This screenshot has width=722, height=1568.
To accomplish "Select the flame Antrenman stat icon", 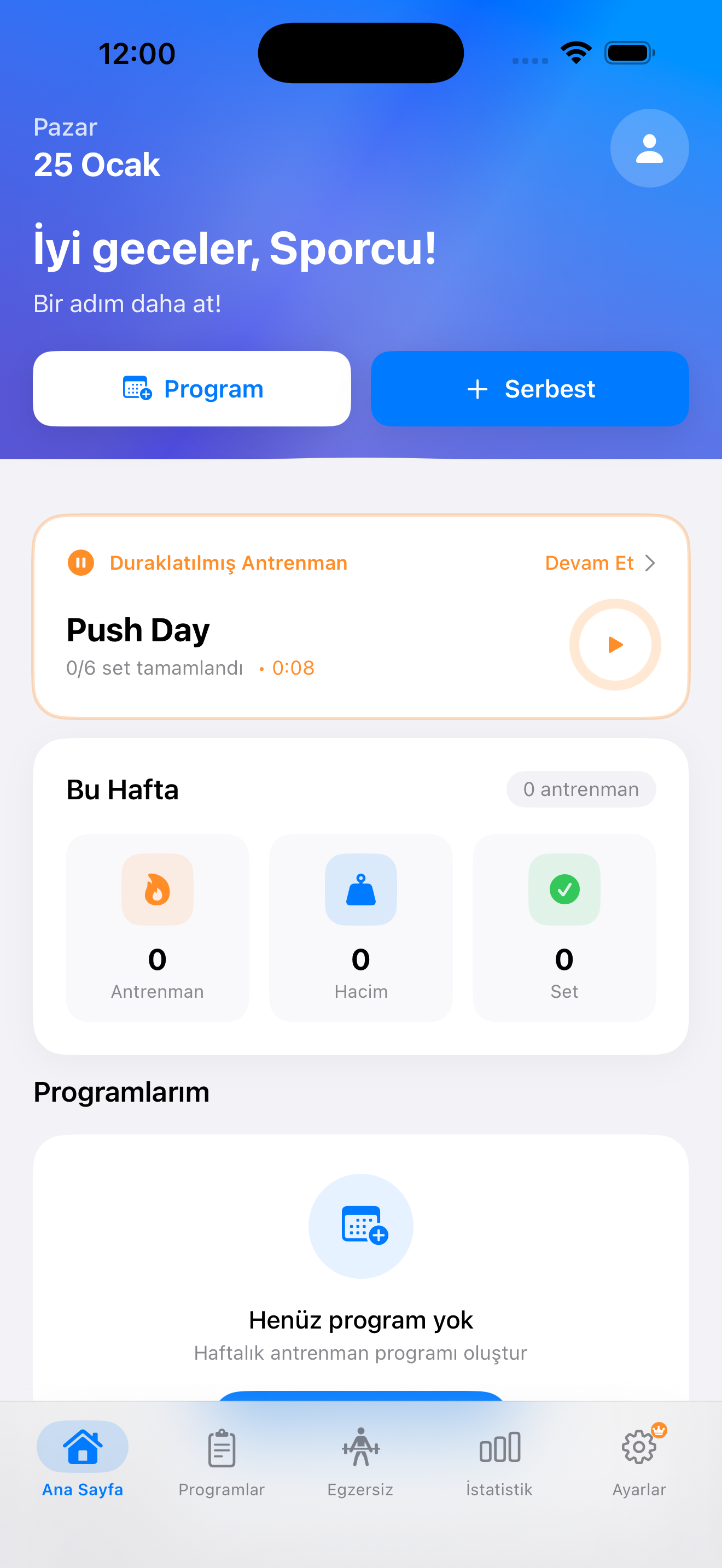I will (157, 890).
